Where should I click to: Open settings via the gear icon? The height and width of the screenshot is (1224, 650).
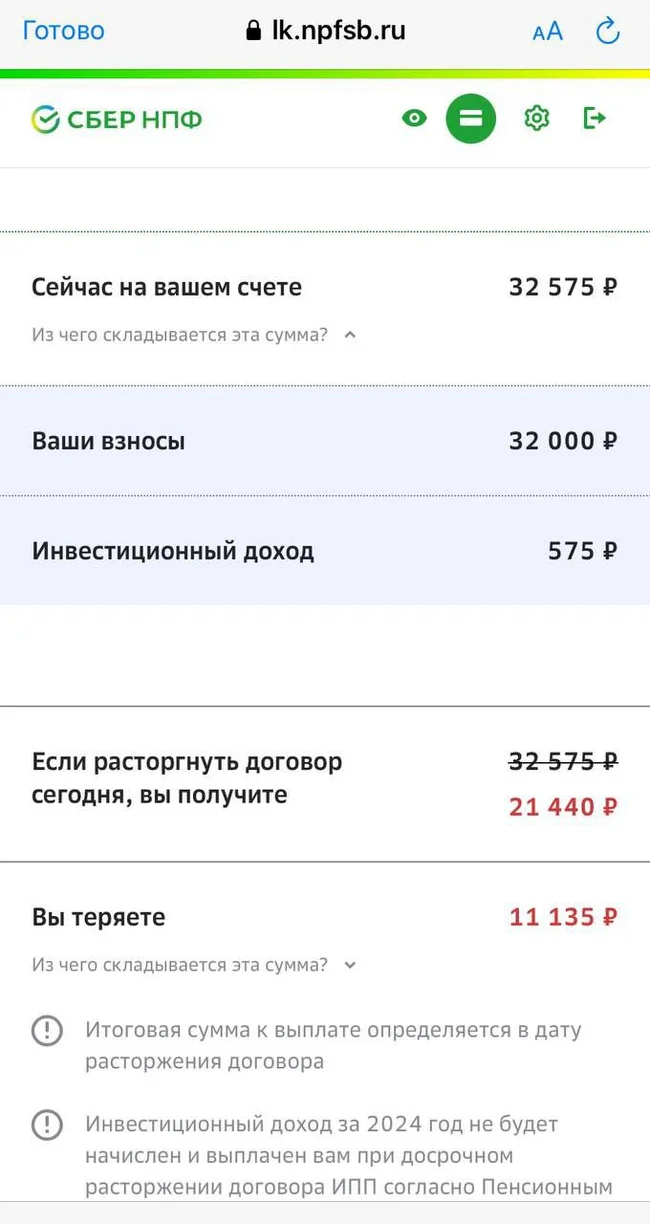coord(537,119)
